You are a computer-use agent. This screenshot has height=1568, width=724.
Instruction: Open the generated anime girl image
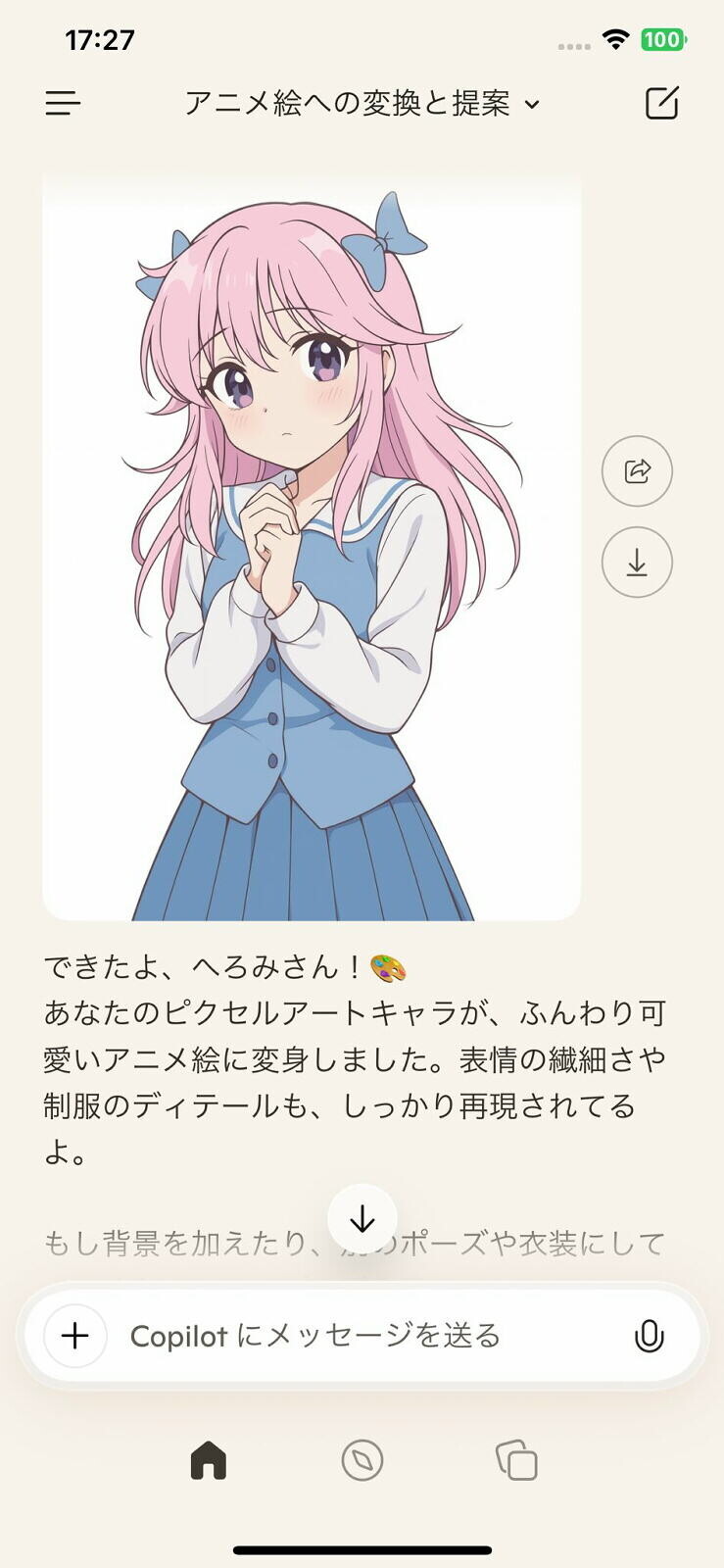[312, 546]
